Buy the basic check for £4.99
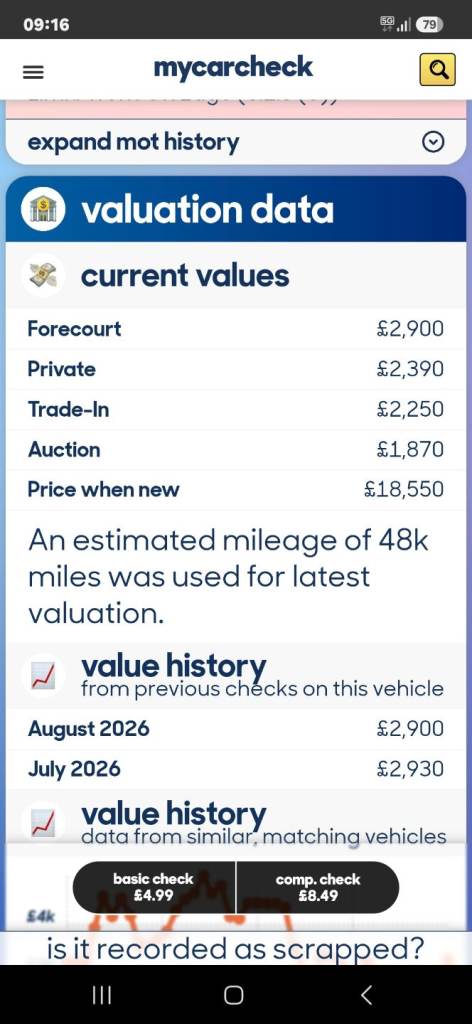The width and height of the screenshot is (472, 1024). pos(154,887)
